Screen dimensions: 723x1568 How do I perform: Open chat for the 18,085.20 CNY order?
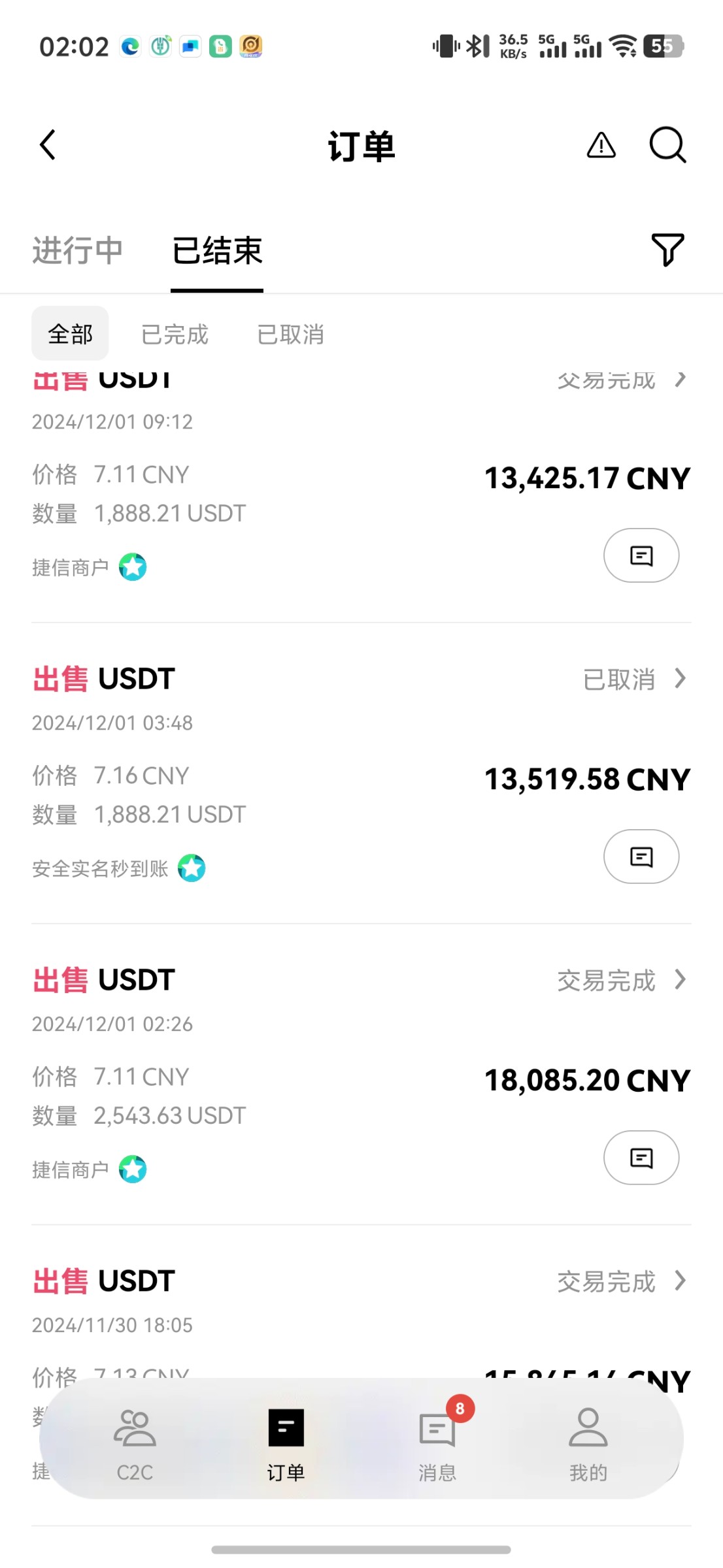[x=641, y=1158]
